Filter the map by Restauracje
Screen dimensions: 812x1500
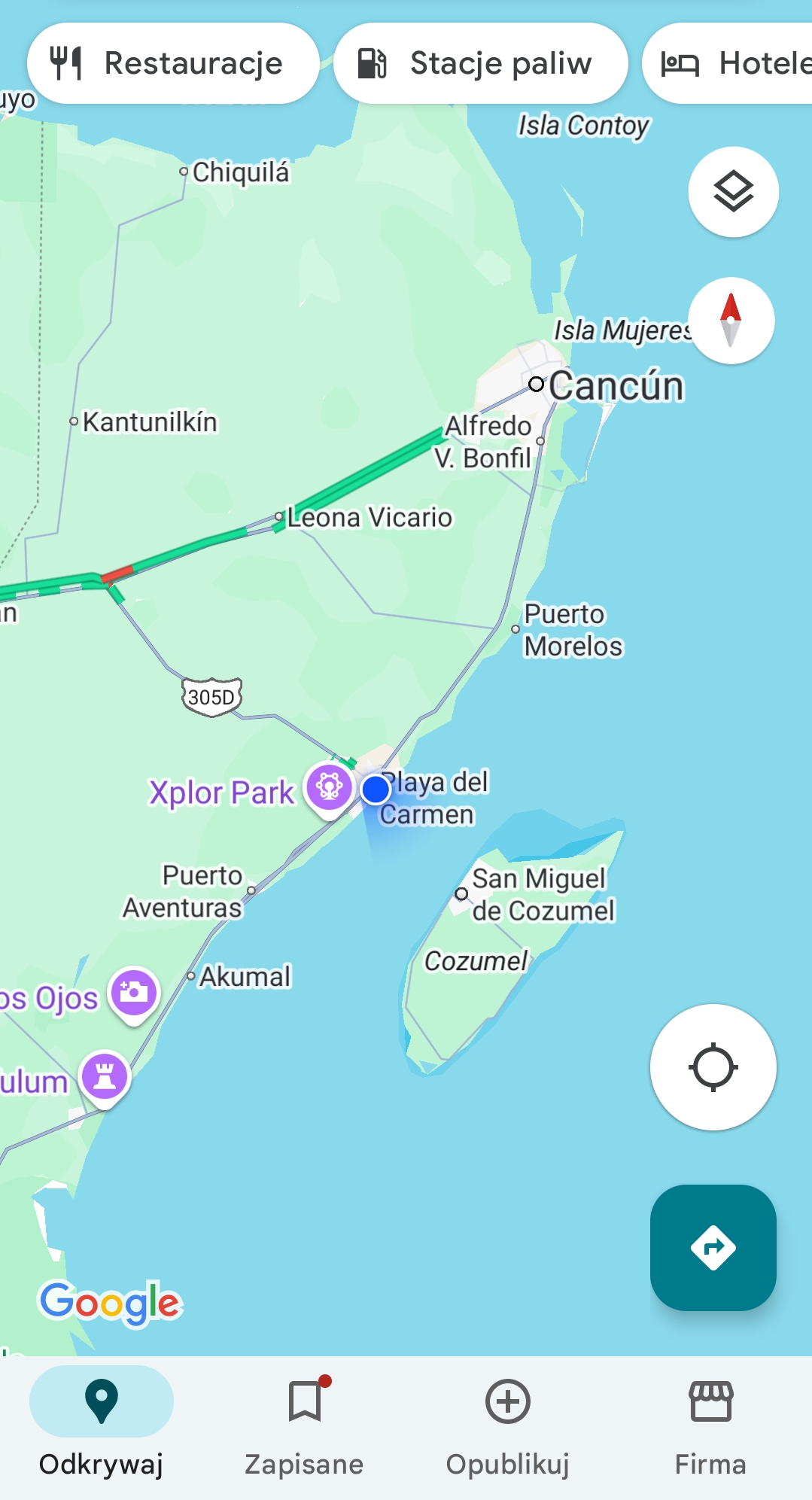(173, 63)
